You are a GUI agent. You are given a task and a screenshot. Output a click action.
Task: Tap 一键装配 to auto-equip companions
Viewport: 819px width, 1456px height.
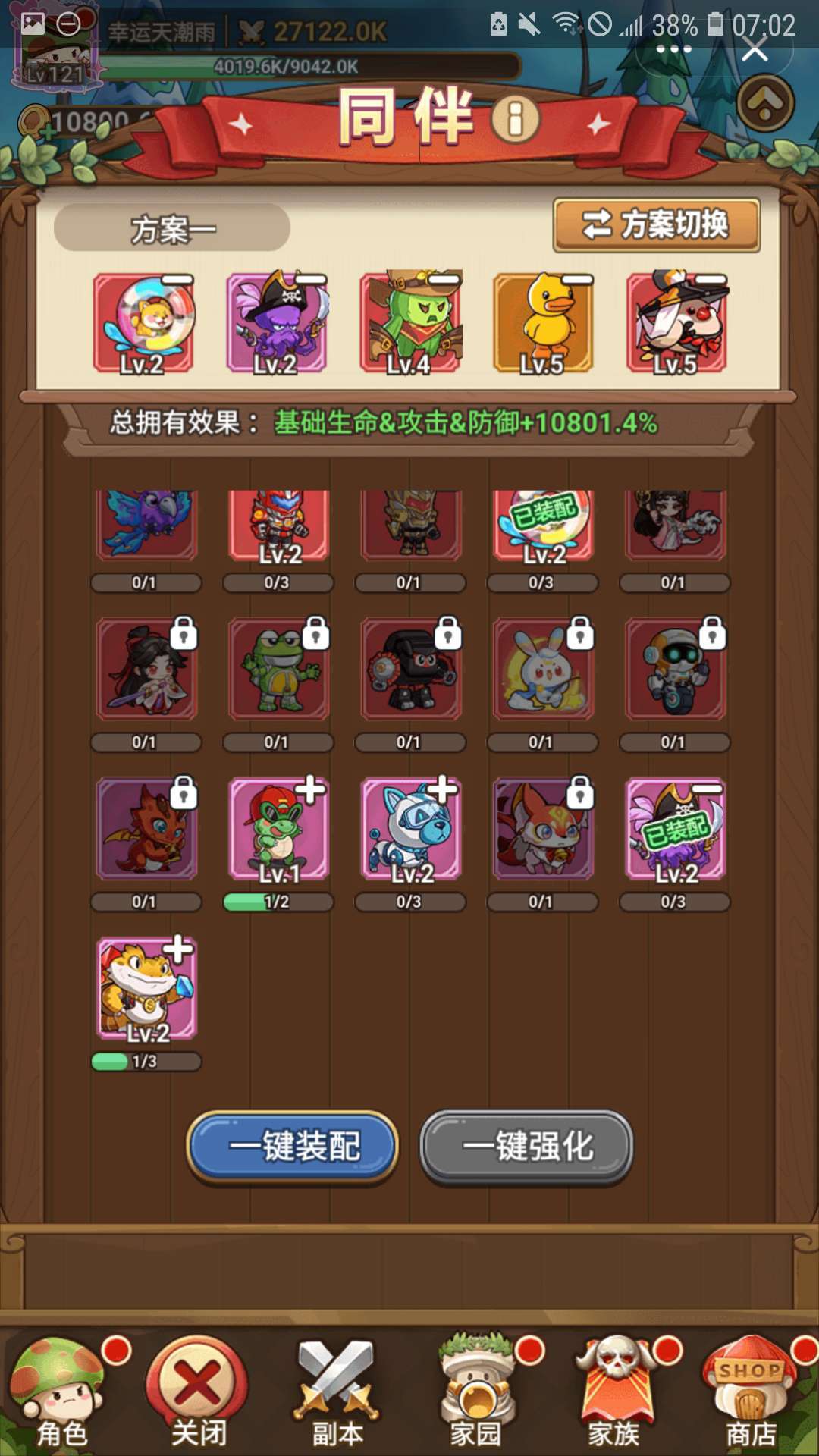[293, 1146]
